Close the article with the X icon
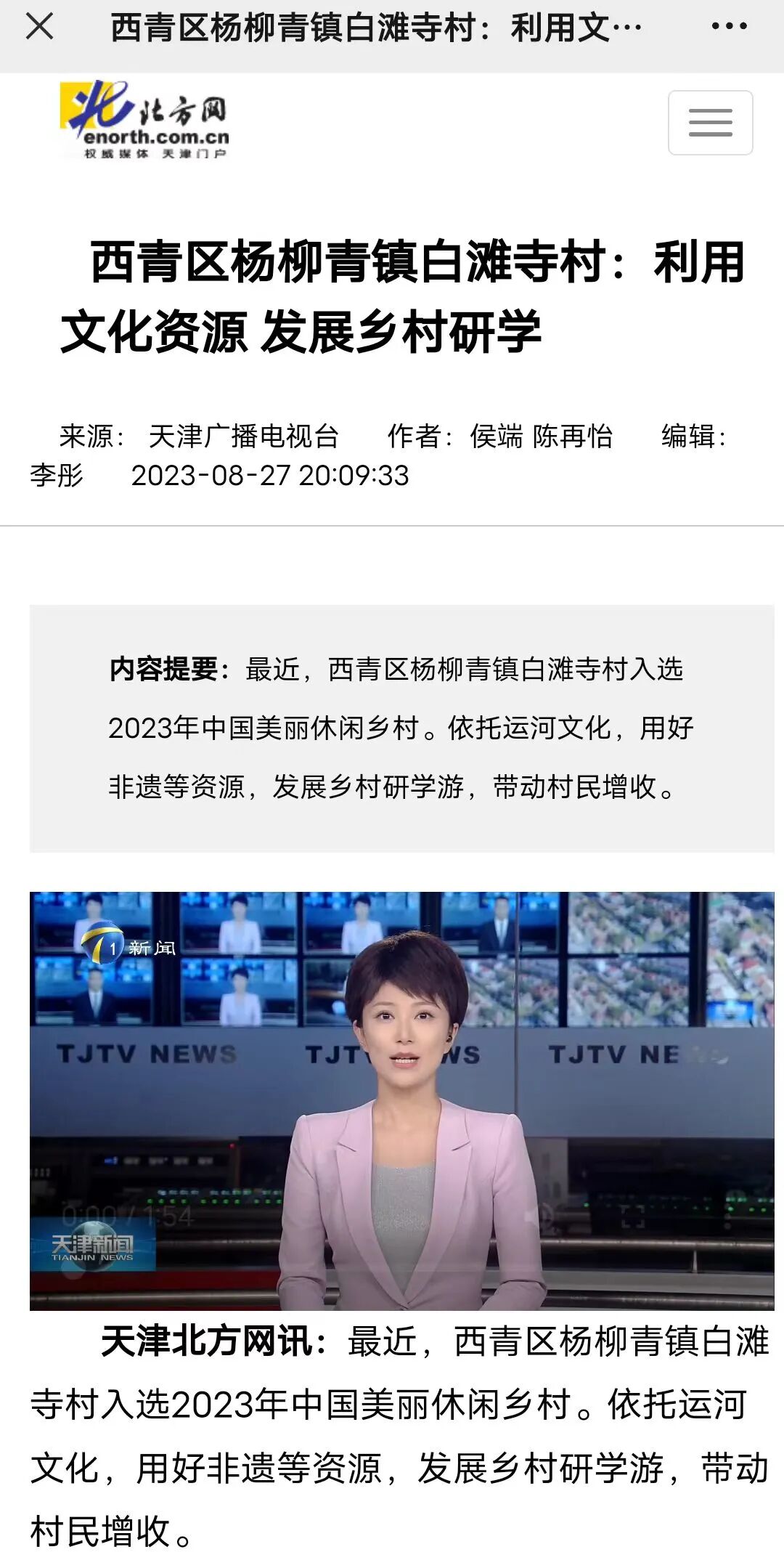 pyautogui.click(x=41, y=28)
